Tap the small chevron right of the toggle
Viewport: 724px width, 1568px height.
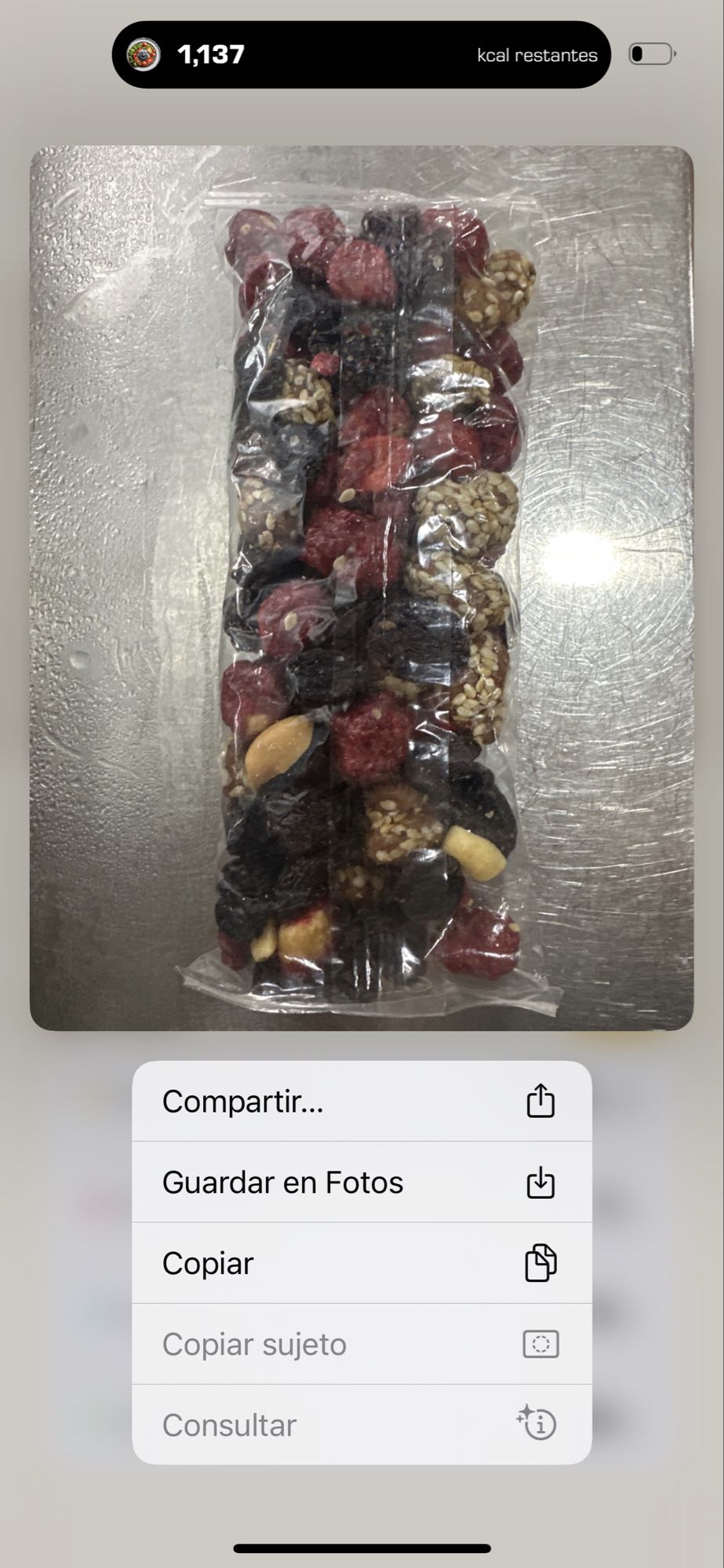tap(676, 54)
